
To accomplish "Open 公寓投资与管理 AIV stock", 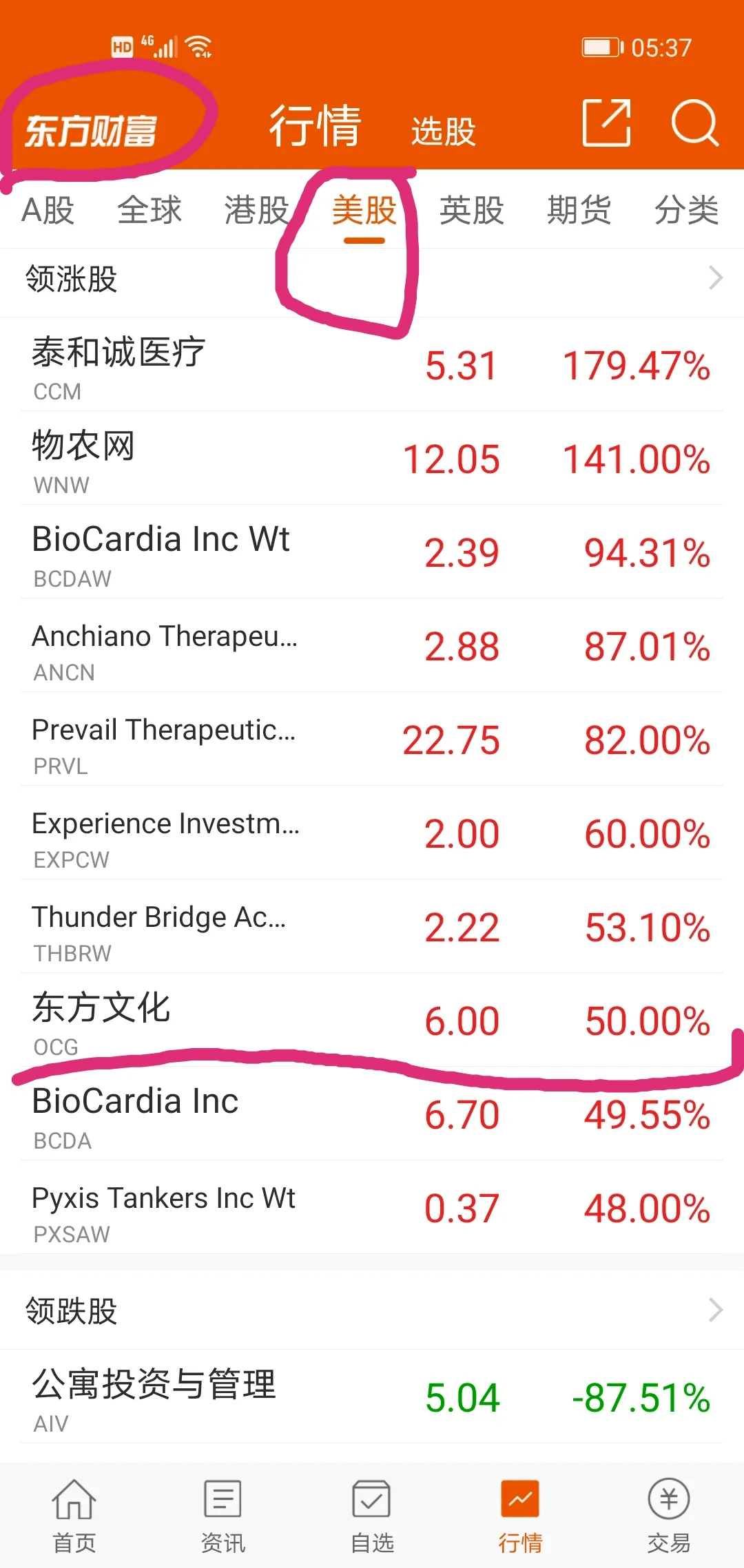I will [x=372, y=1398].
